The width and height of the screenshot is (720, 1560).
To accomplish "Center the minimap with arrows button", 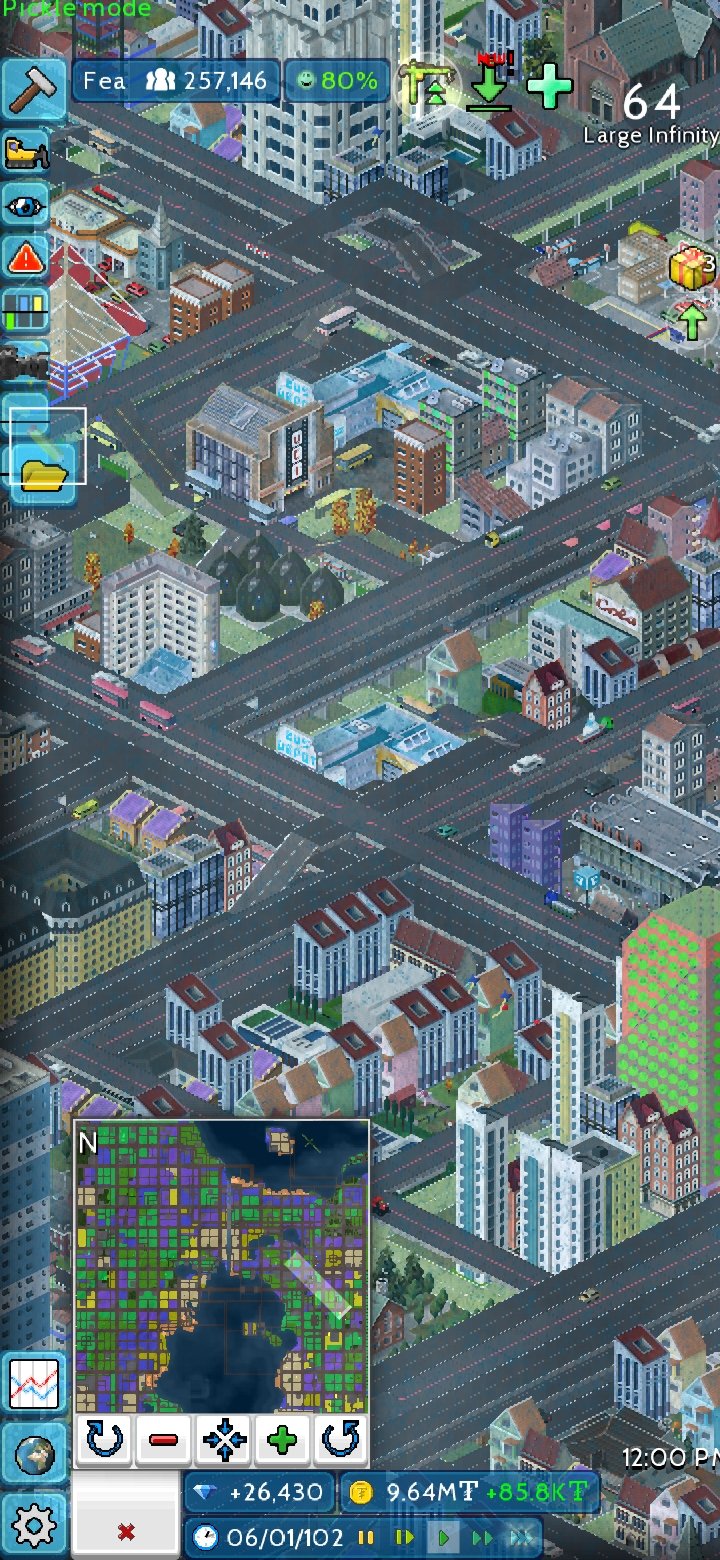I will [x=223, y=1440].
